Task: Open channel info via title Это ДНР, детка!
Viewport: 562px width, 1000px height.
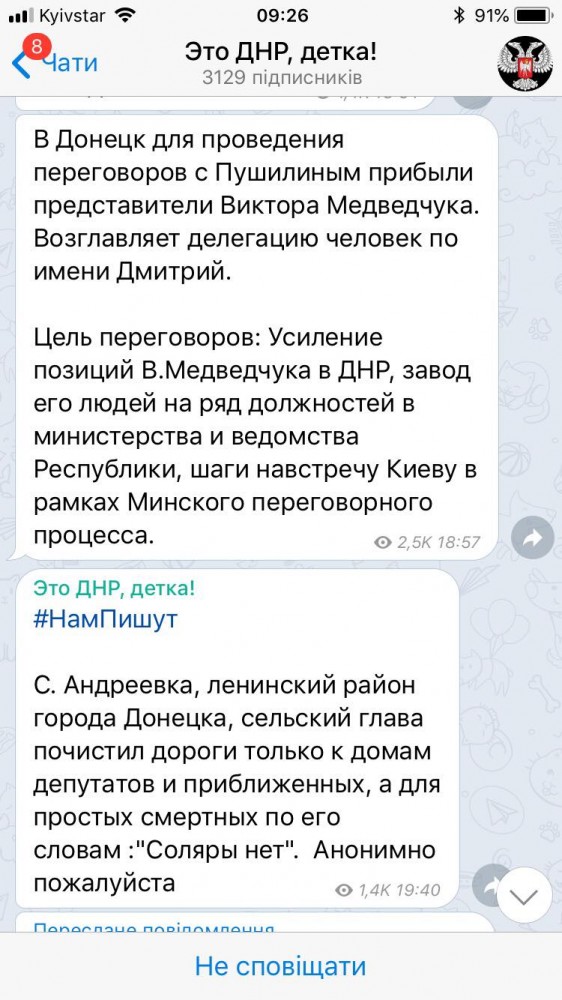Action: 281,52
